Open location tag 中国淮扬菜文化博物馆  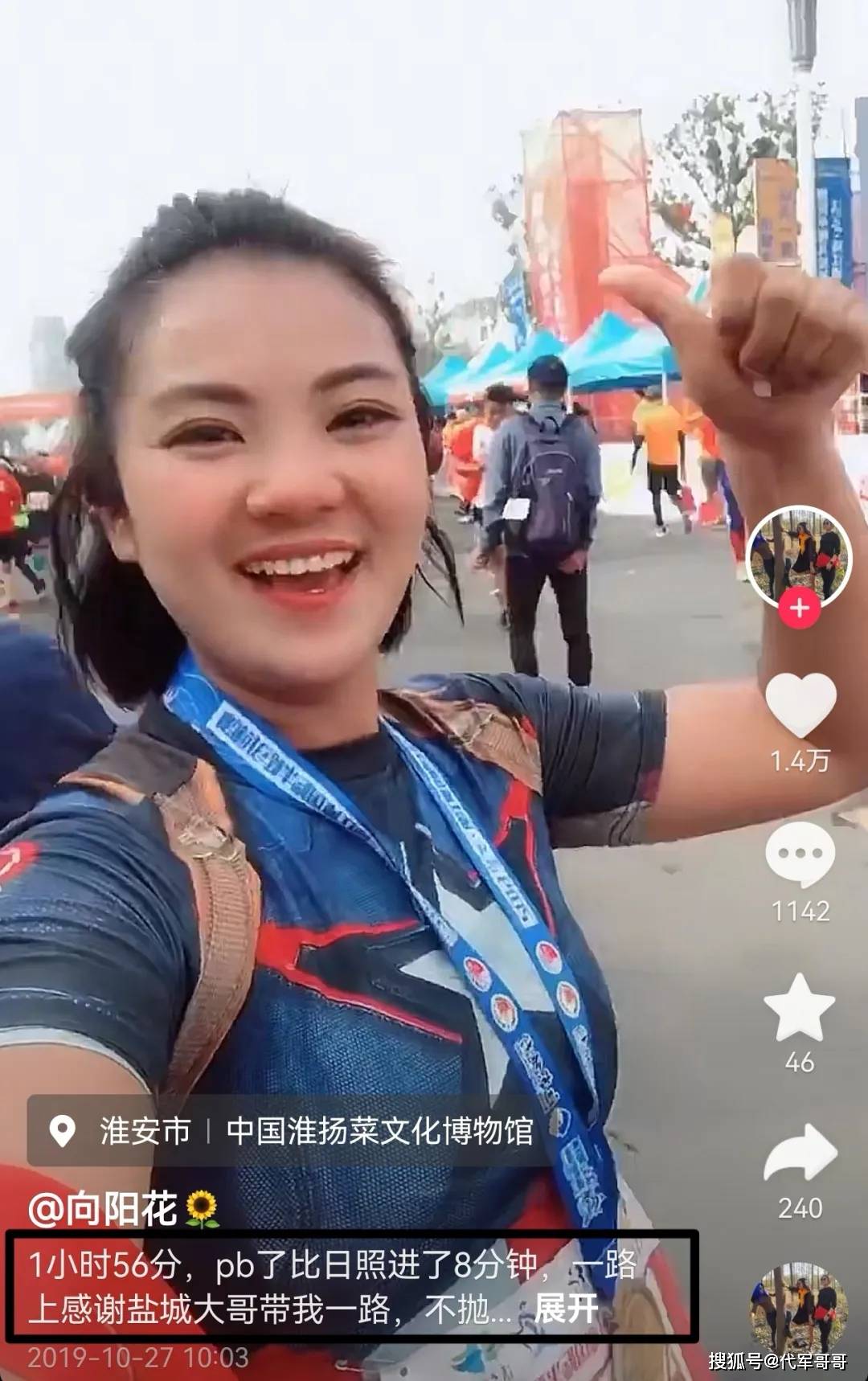379,1131
